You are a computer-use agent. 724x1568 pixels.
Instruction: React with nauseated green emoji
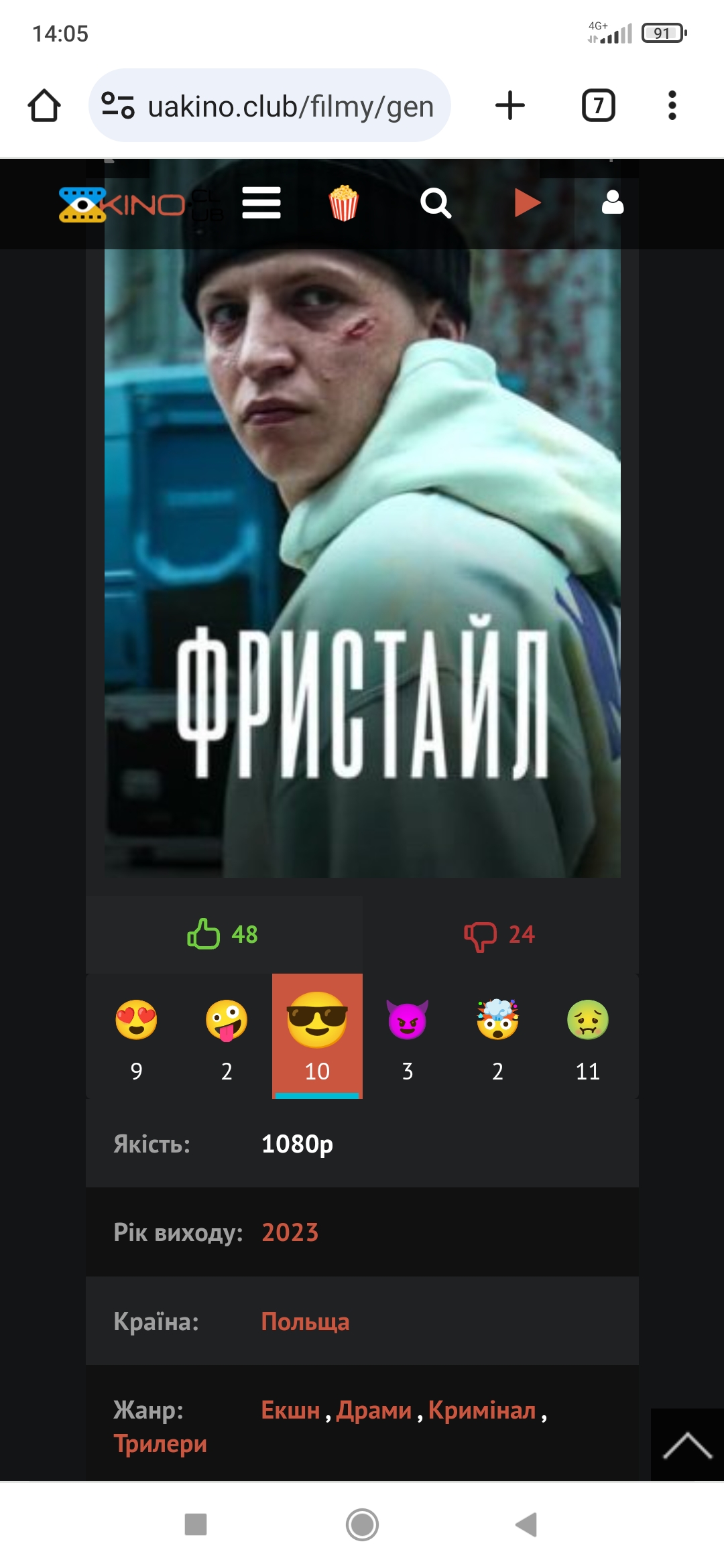click(588, 1037)
